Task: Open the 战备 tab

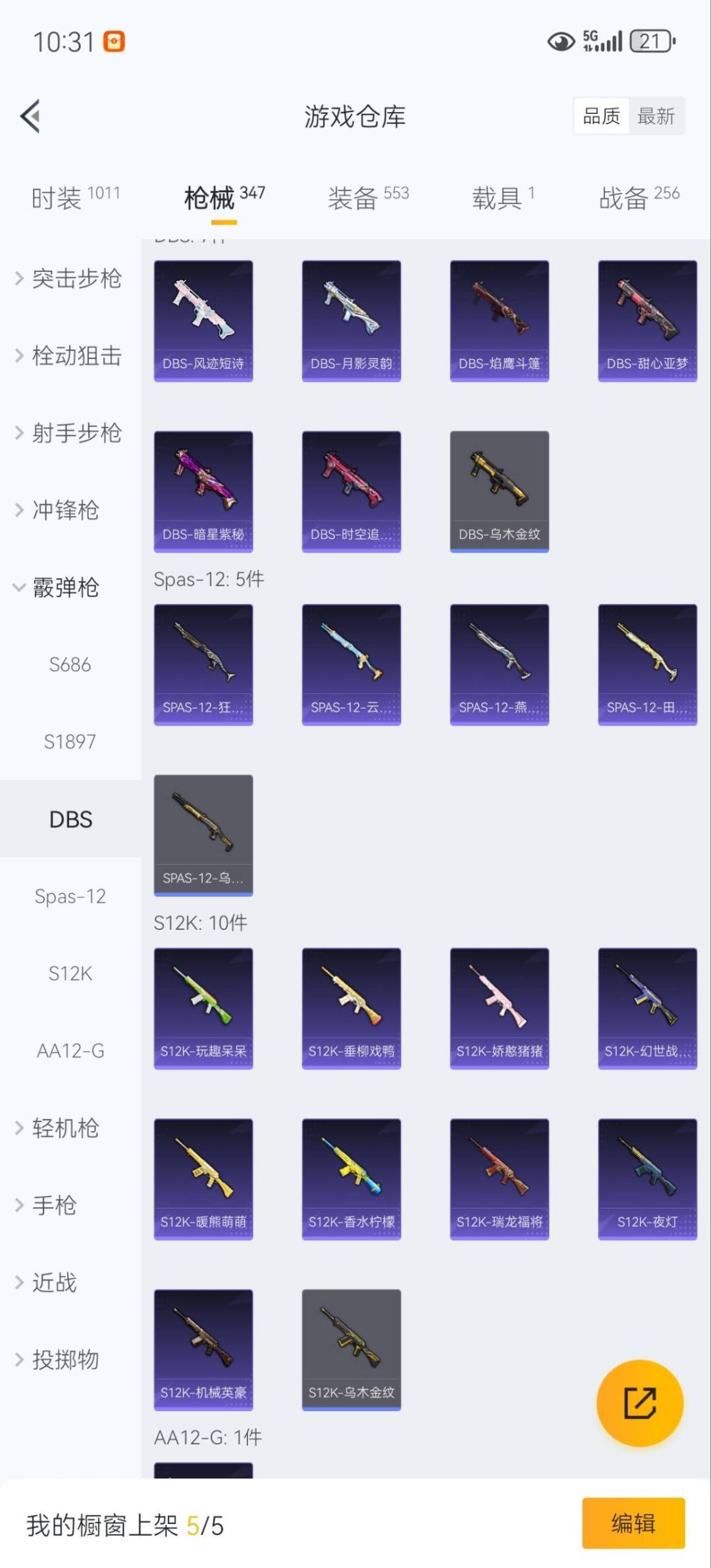Action: point(638,197)
